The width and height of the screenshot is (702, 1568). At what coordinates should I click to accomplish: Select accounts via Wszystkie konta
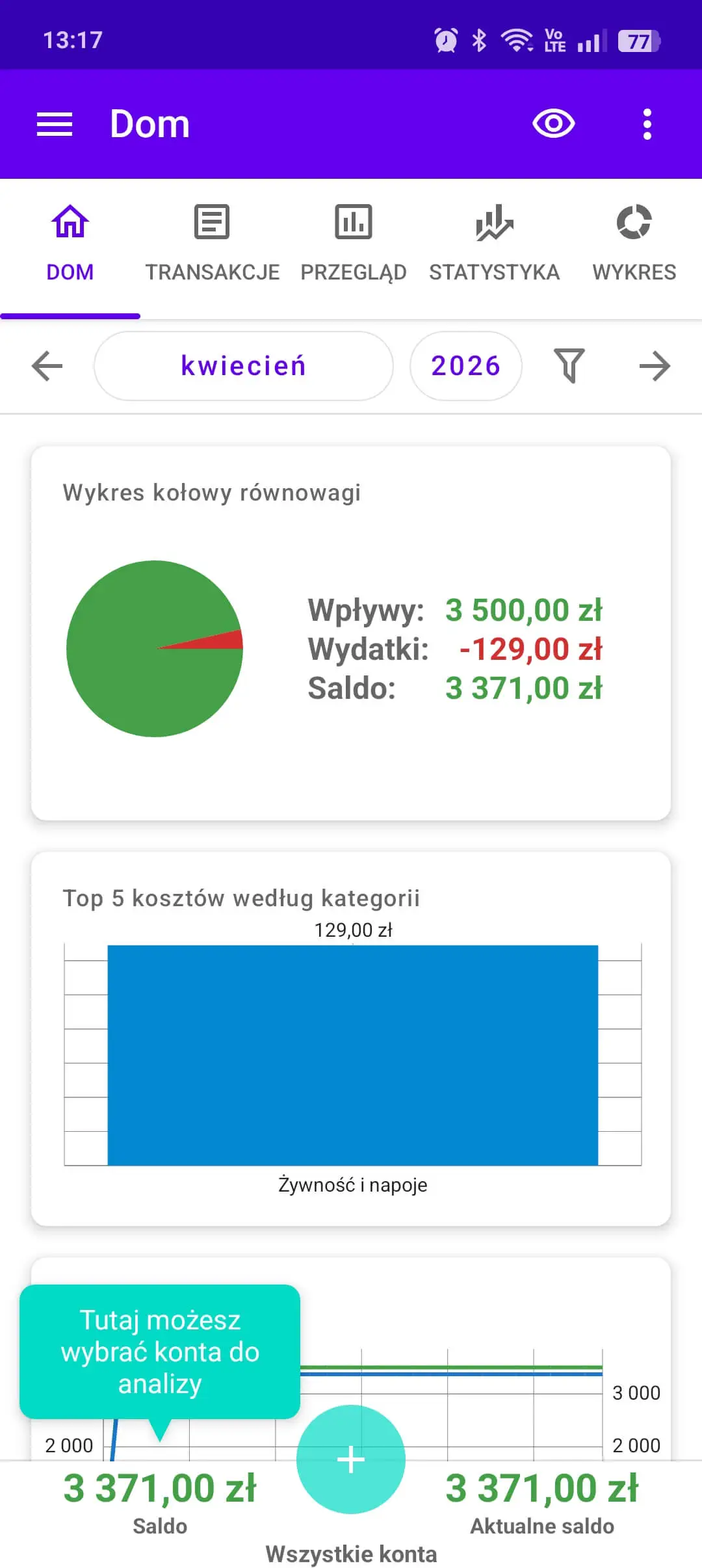coord(351,1554)
